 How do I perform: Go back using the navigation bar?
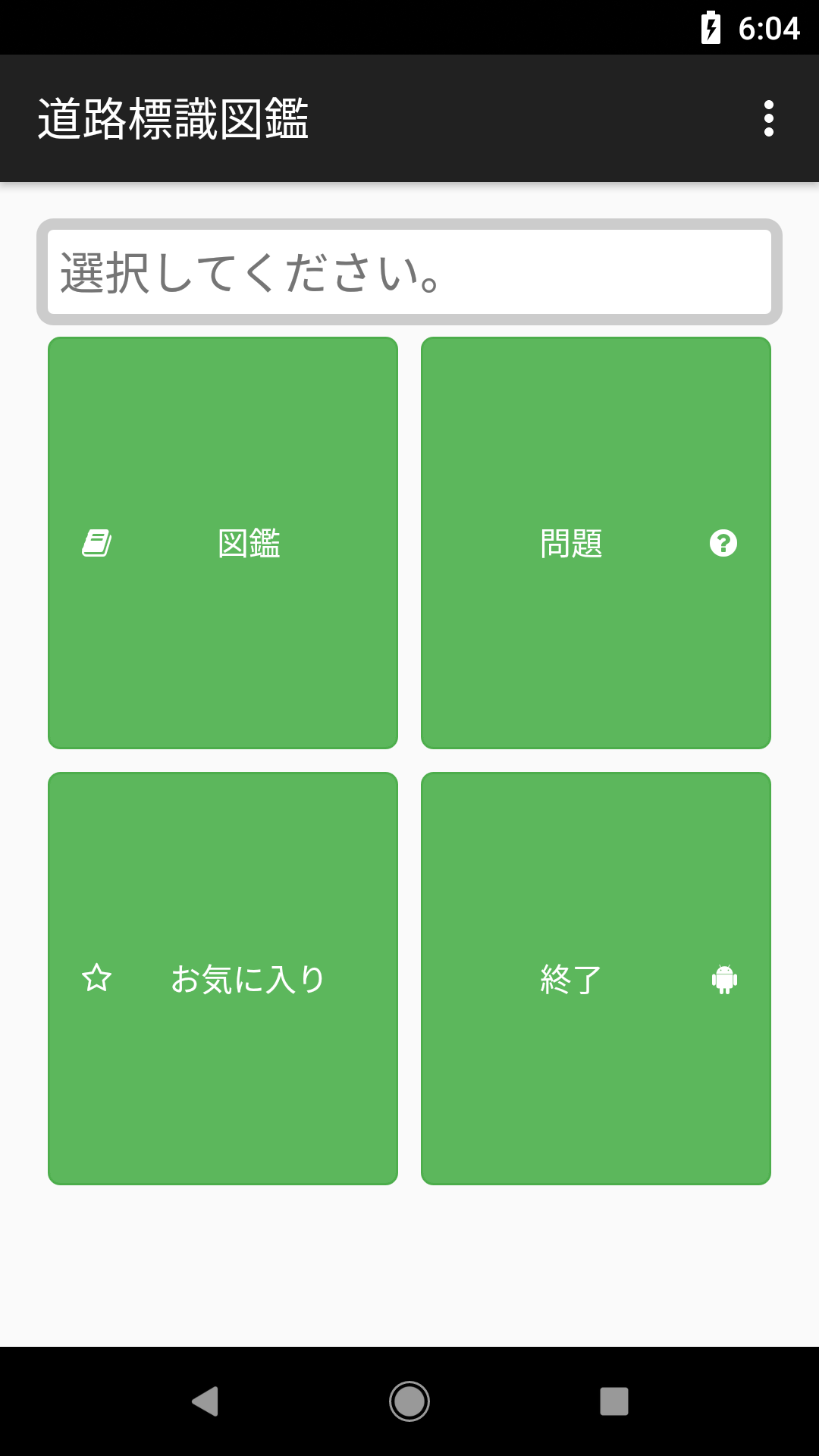pos(205,1401)
